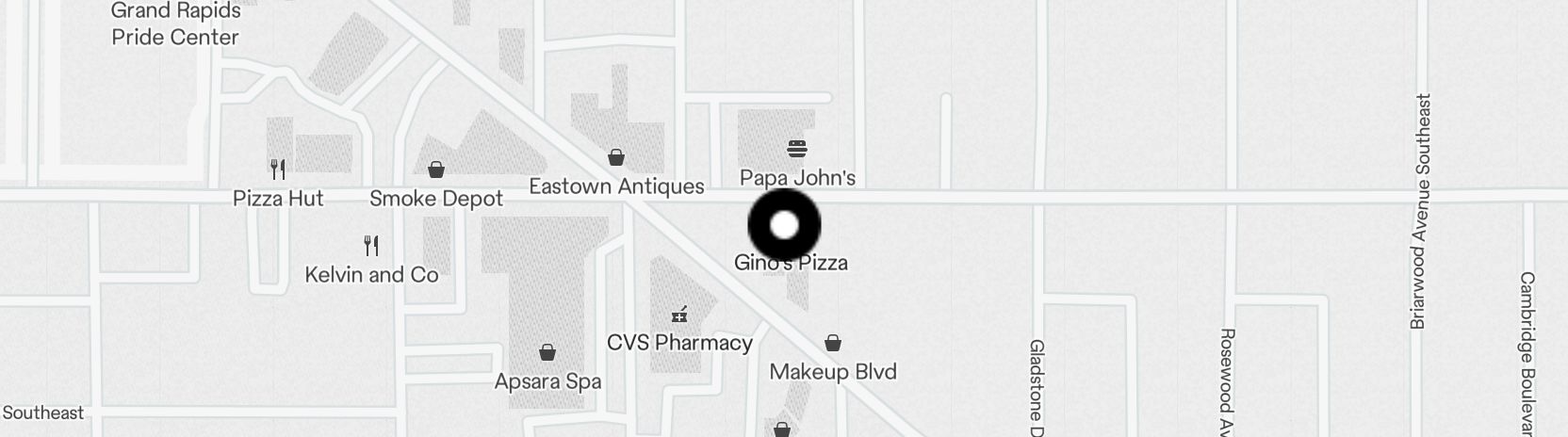Tap the black location pin marker

[x=784, y=225]
